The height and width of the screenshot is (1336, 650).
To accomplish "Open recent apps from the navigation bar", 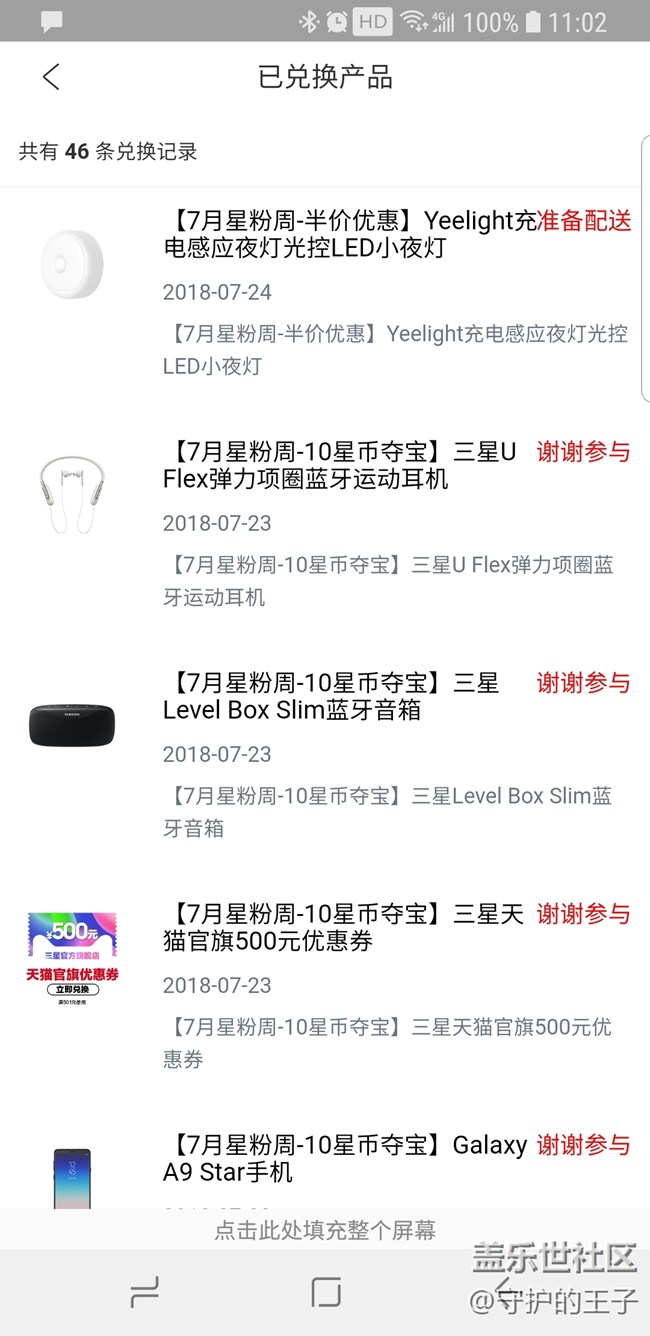I will click(145, 1293).
